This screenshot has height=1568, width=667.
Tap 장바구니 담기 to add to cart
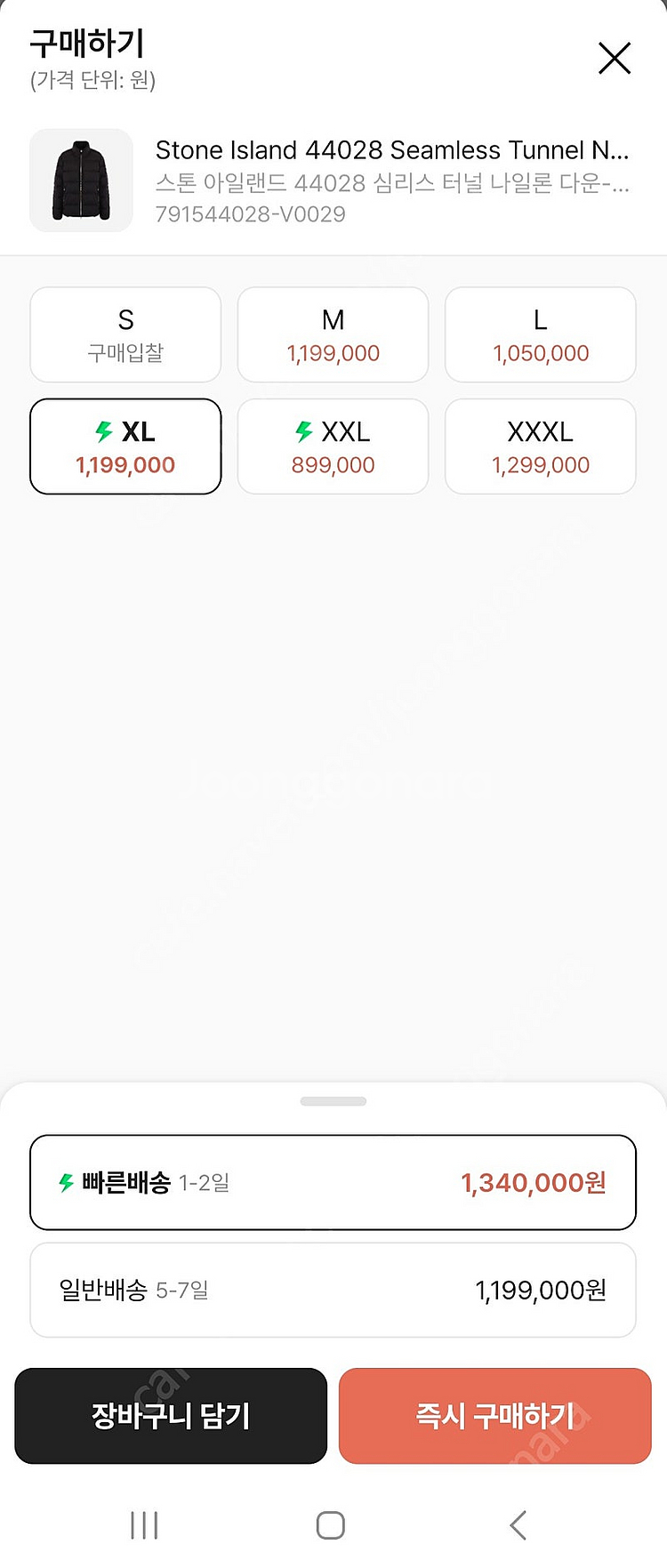click(171, 1415)
